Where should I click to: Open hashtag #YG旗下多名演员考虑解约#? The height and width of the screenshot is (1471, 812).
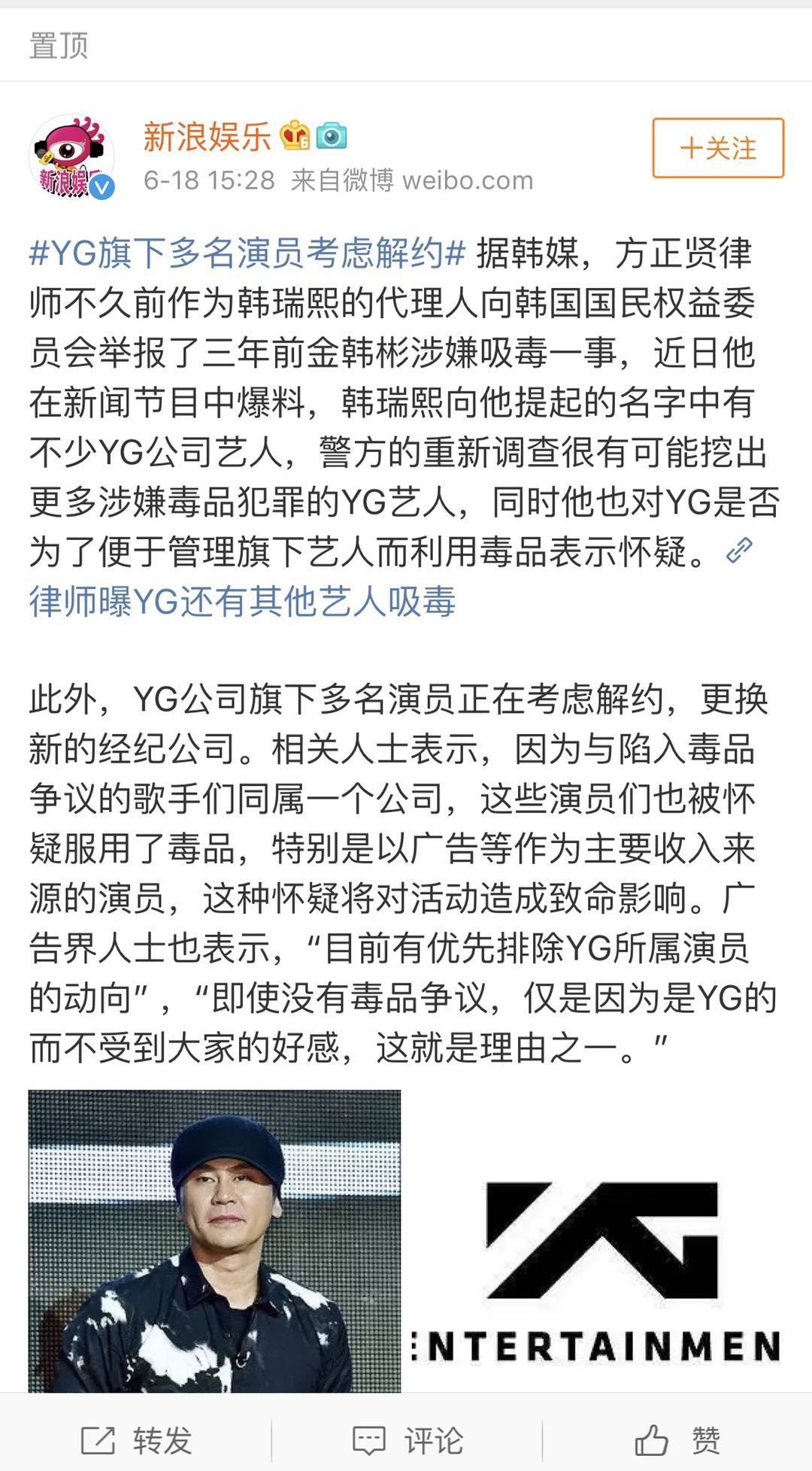[247, 253]
